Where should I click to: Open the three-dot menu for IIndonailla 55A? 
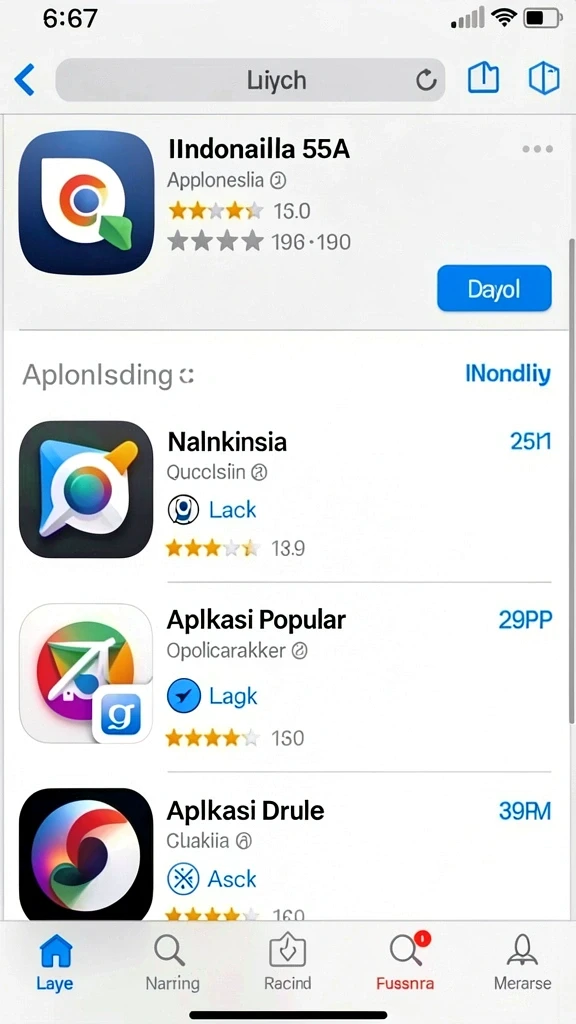[537, 150]
